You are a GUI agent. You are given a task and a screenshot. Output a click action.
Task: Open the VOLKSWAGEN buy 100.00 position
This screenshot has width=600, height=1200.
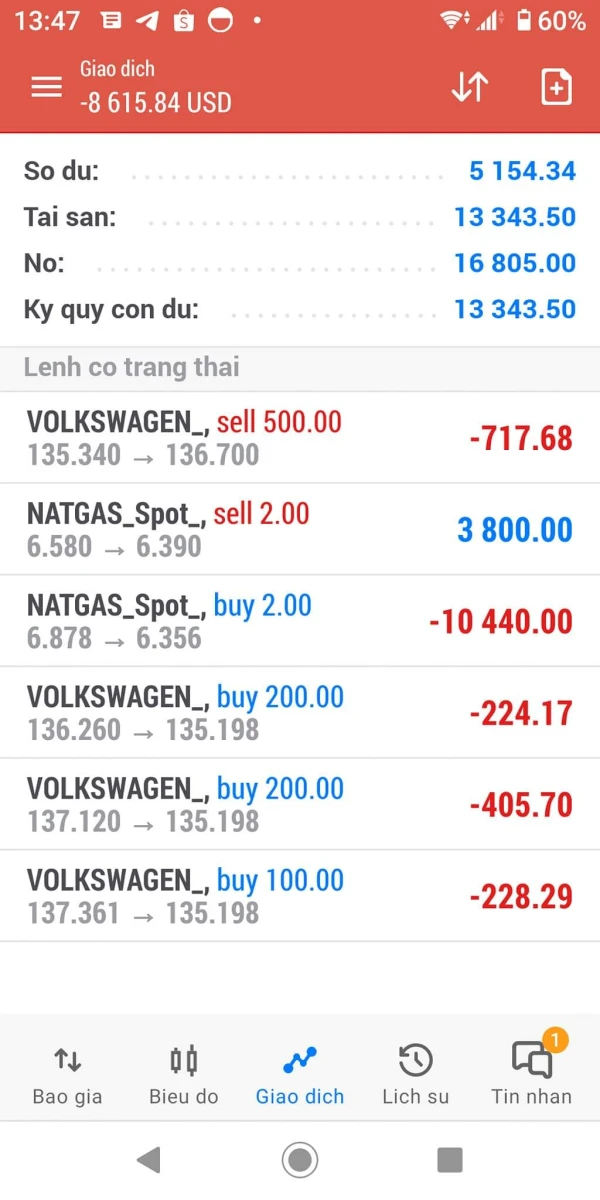point(300,897)
